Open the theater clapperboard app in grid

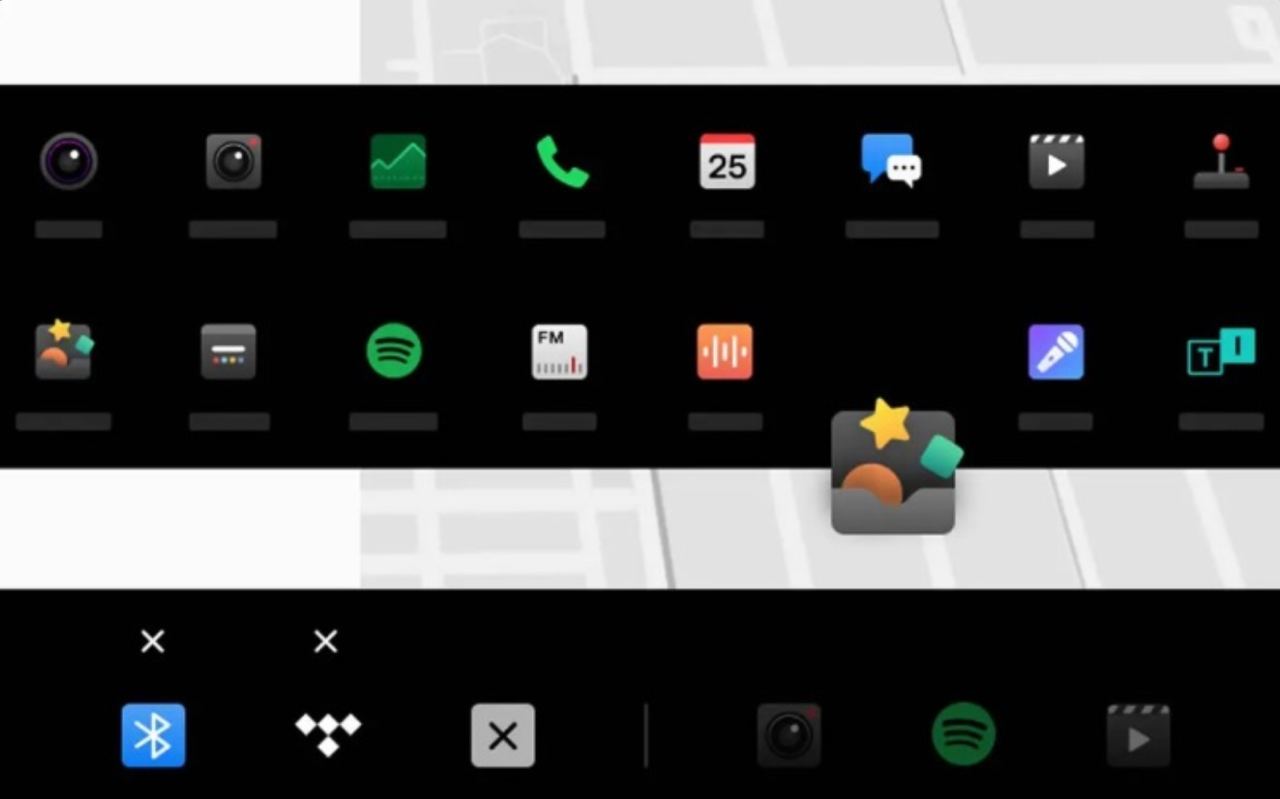pyautogui.click(x=1056, y=162)
